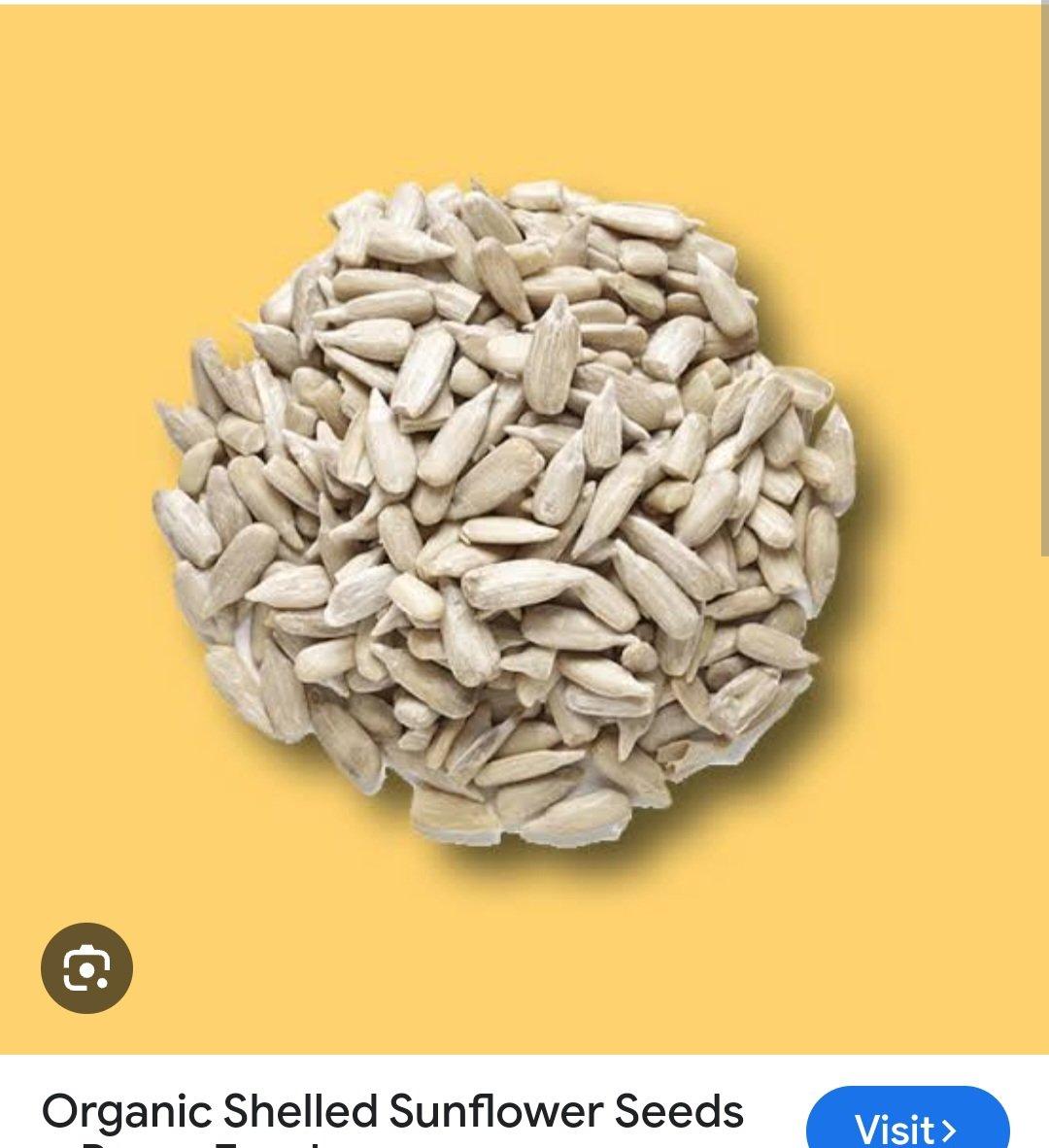The height and width of the screenshot is (1148, 1049).
Task: Open the sunflower seeds product image
Action: tap(505, 515)
